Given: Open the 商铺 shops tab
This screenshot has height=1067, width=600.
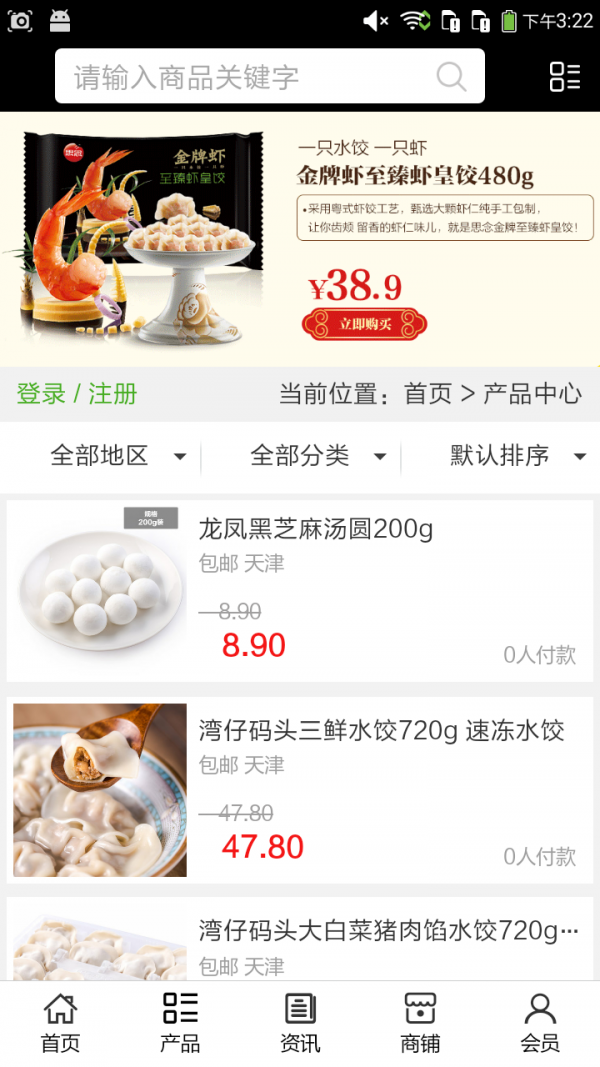Looking at the screenshot, I should (x=420, y=1023).
